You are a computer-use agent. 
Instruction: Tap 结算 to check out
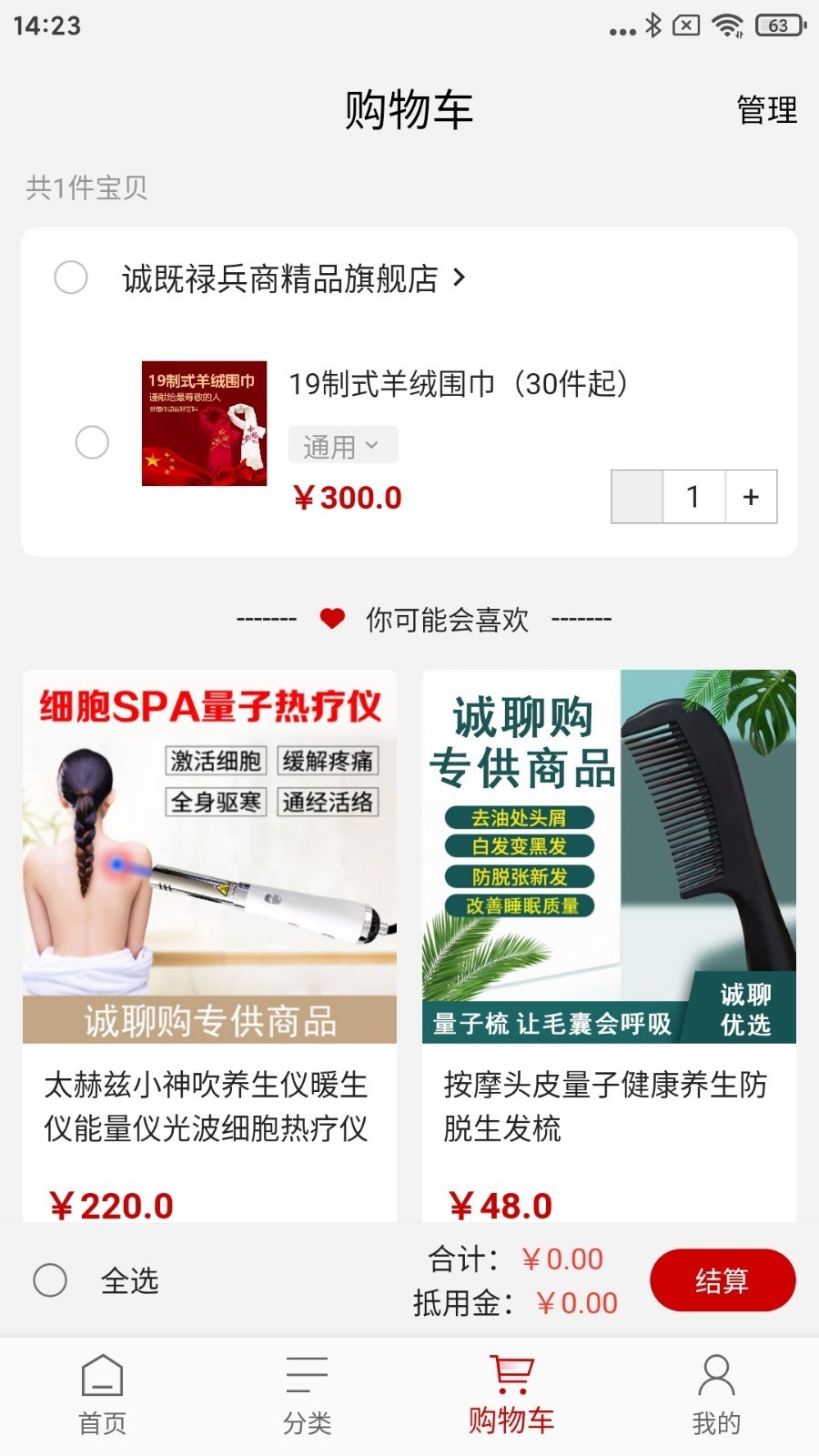722,1280
